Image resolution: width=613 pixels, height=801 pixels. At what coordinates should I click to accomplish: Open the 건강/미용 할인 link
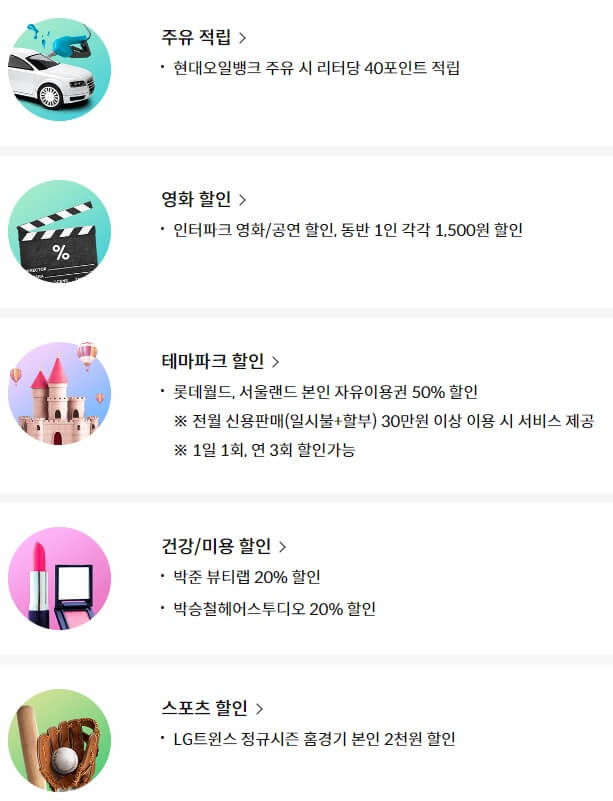click(223, 546)
